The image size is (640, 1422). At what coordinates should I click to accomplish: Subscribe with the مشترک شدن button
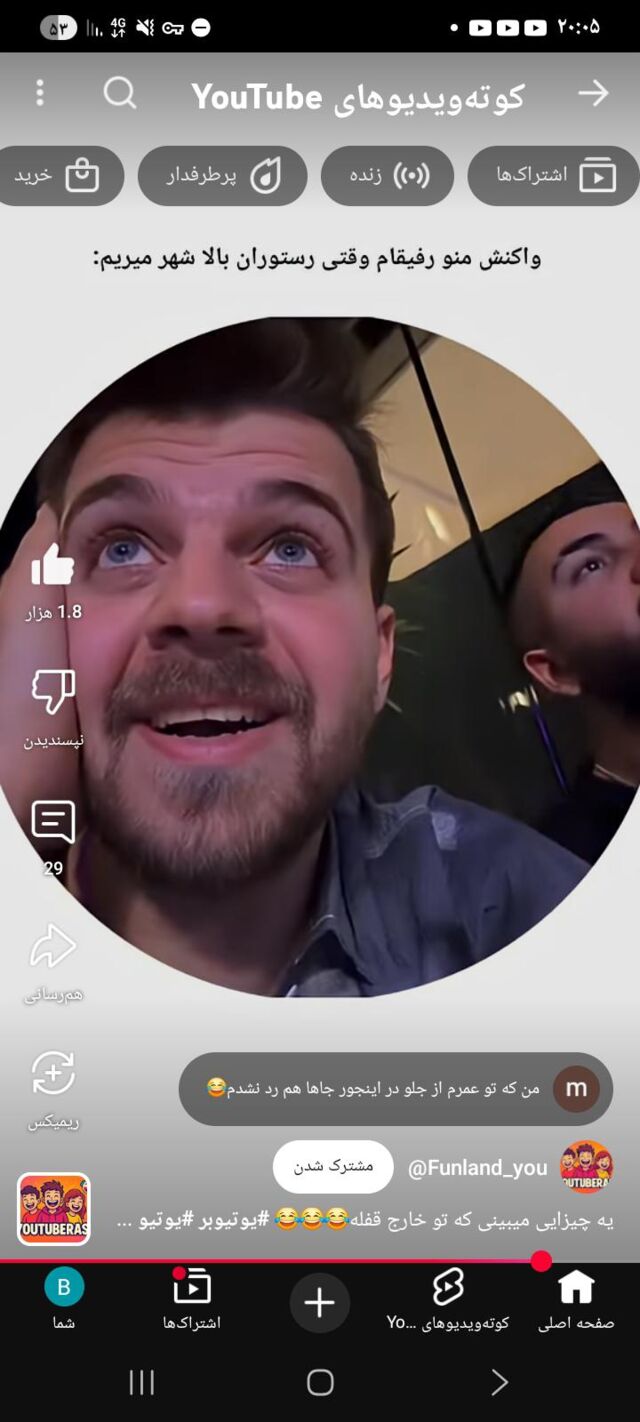tap(333, 1167)
